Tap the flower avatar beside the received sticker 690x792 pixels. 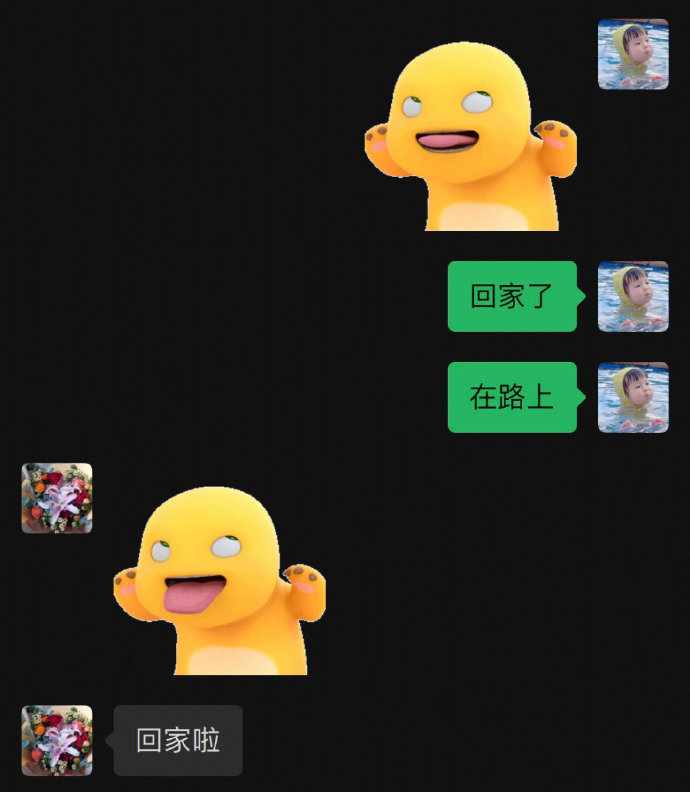(x=57, y=498)
